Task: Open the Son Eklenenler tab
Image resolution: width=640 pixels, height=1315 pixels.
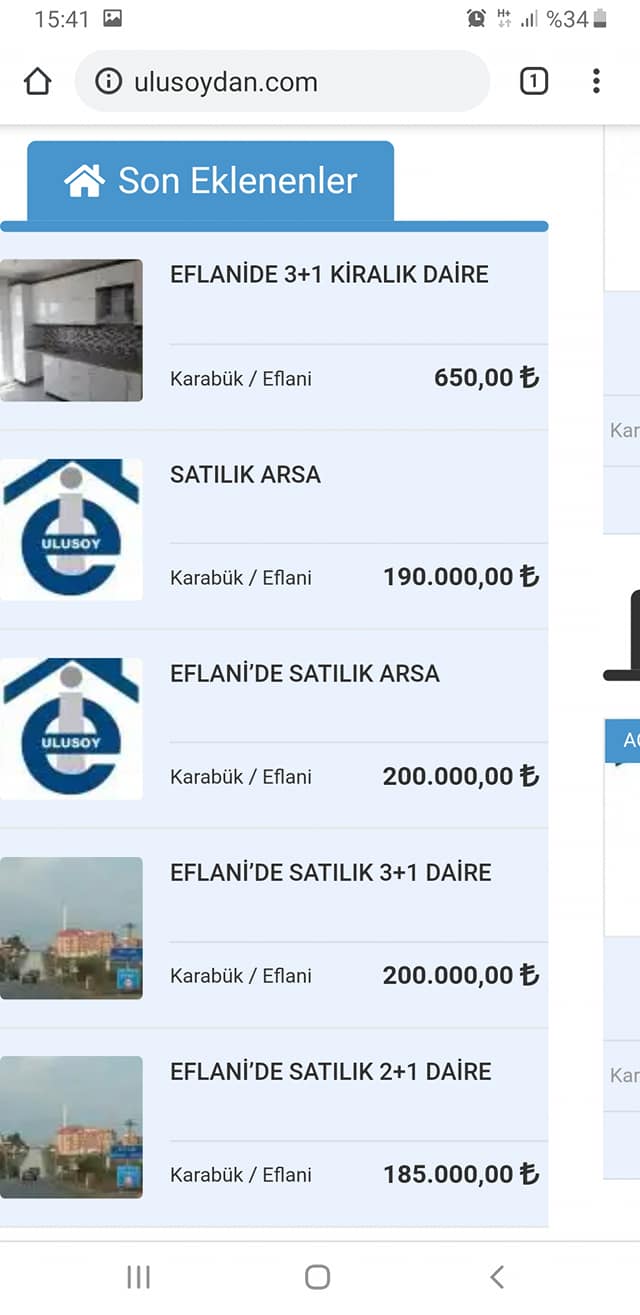Action: (x=210, y=181)
